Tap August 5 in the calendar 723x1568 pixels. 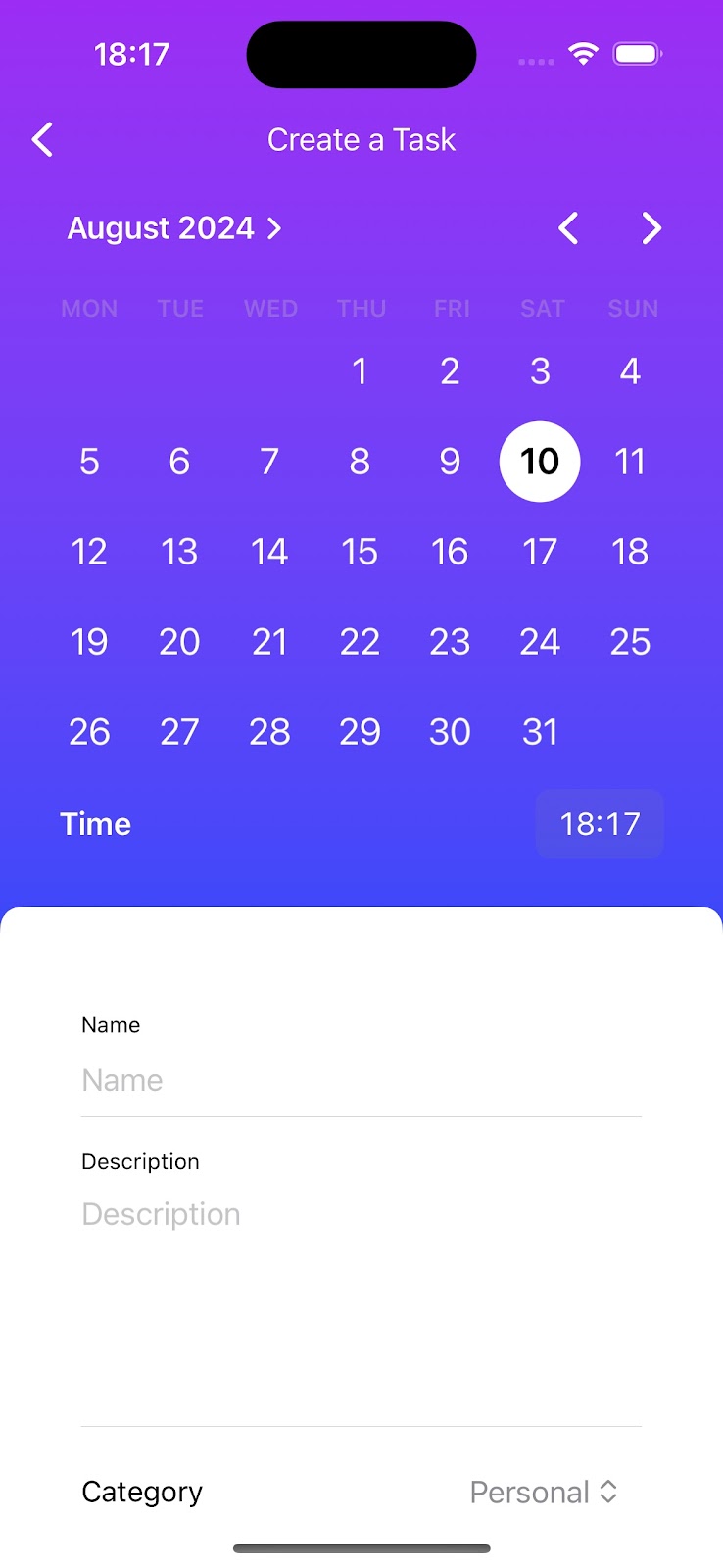89,462
